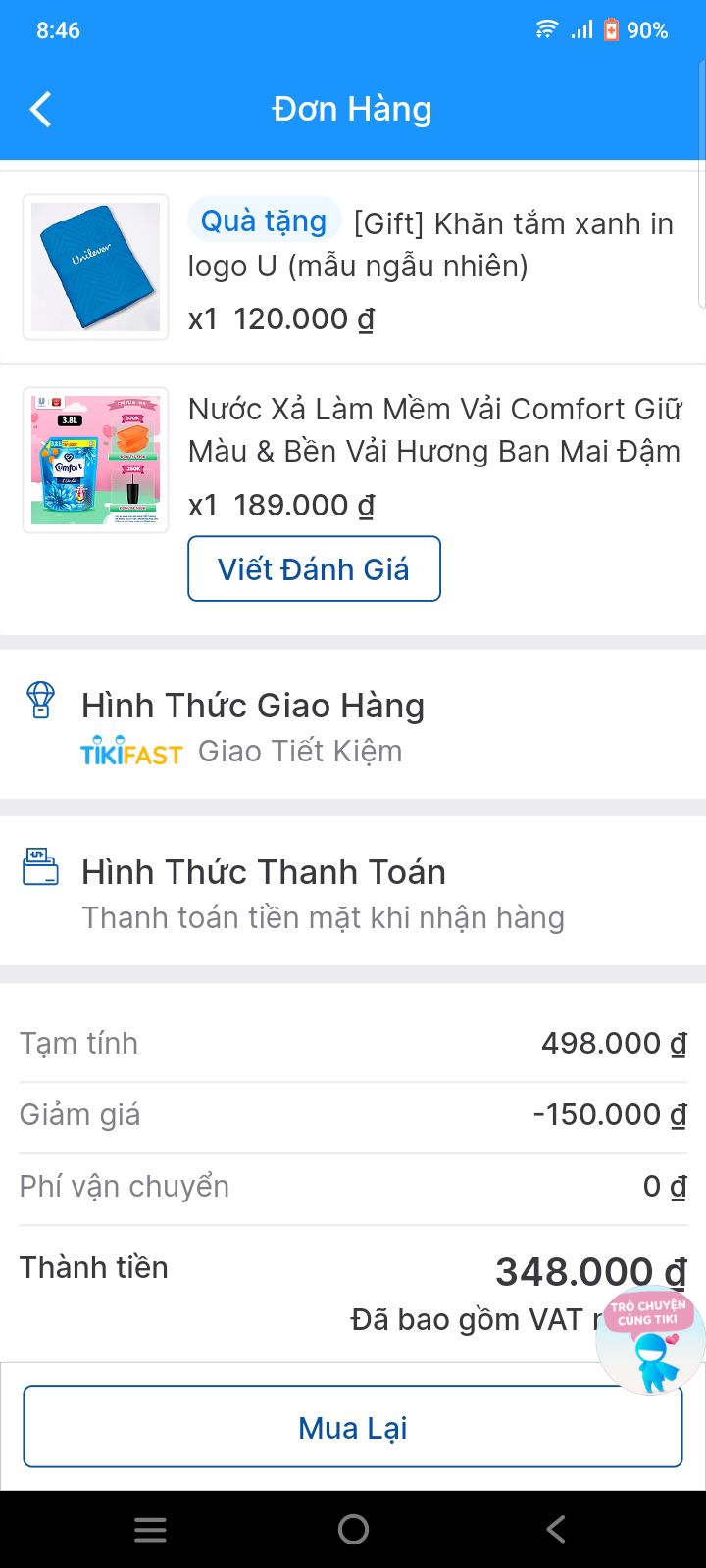Tap the payment method wallet icon

pos(37,869)
